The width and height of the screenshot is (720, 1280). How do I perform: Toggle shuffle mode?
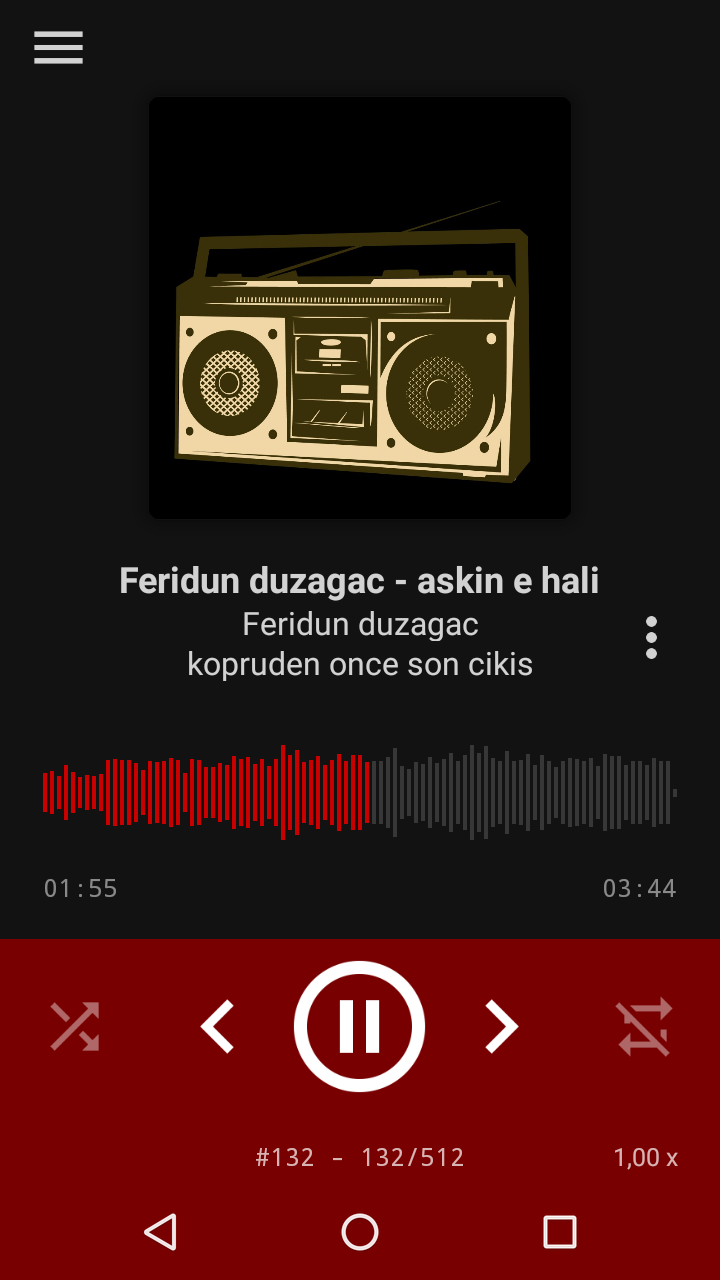(x=75, y=1026)
